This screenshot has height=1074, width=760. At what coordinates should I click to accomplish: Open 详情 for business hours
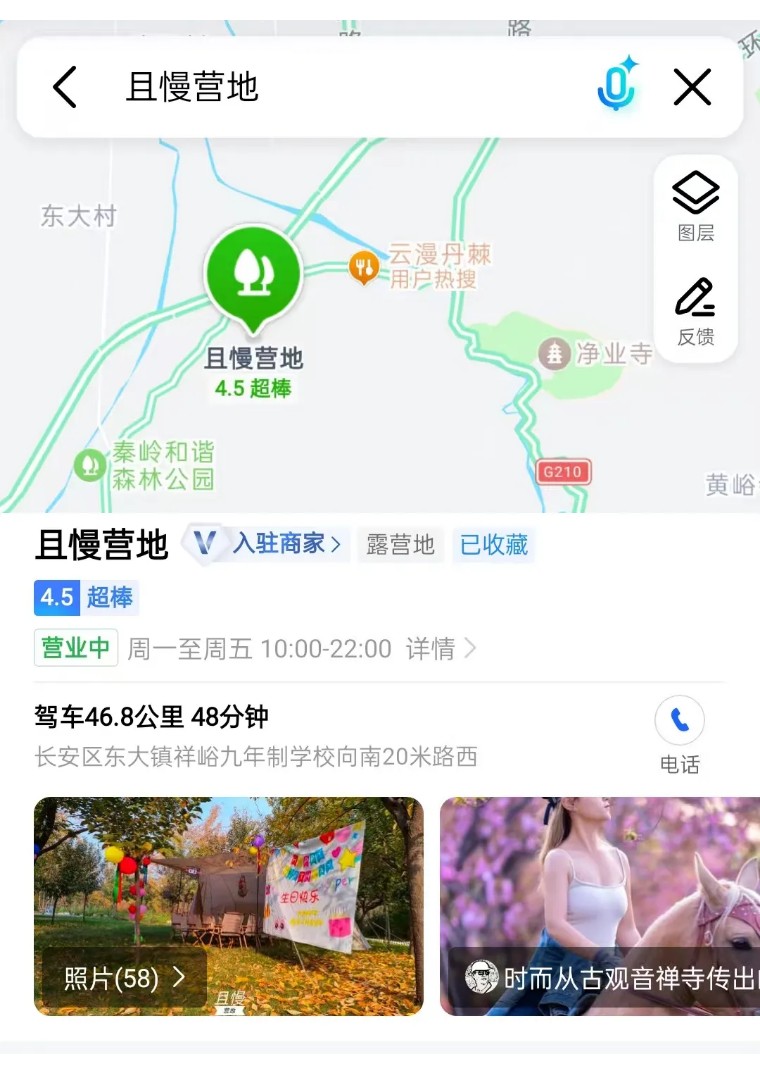tap(440, 649)
